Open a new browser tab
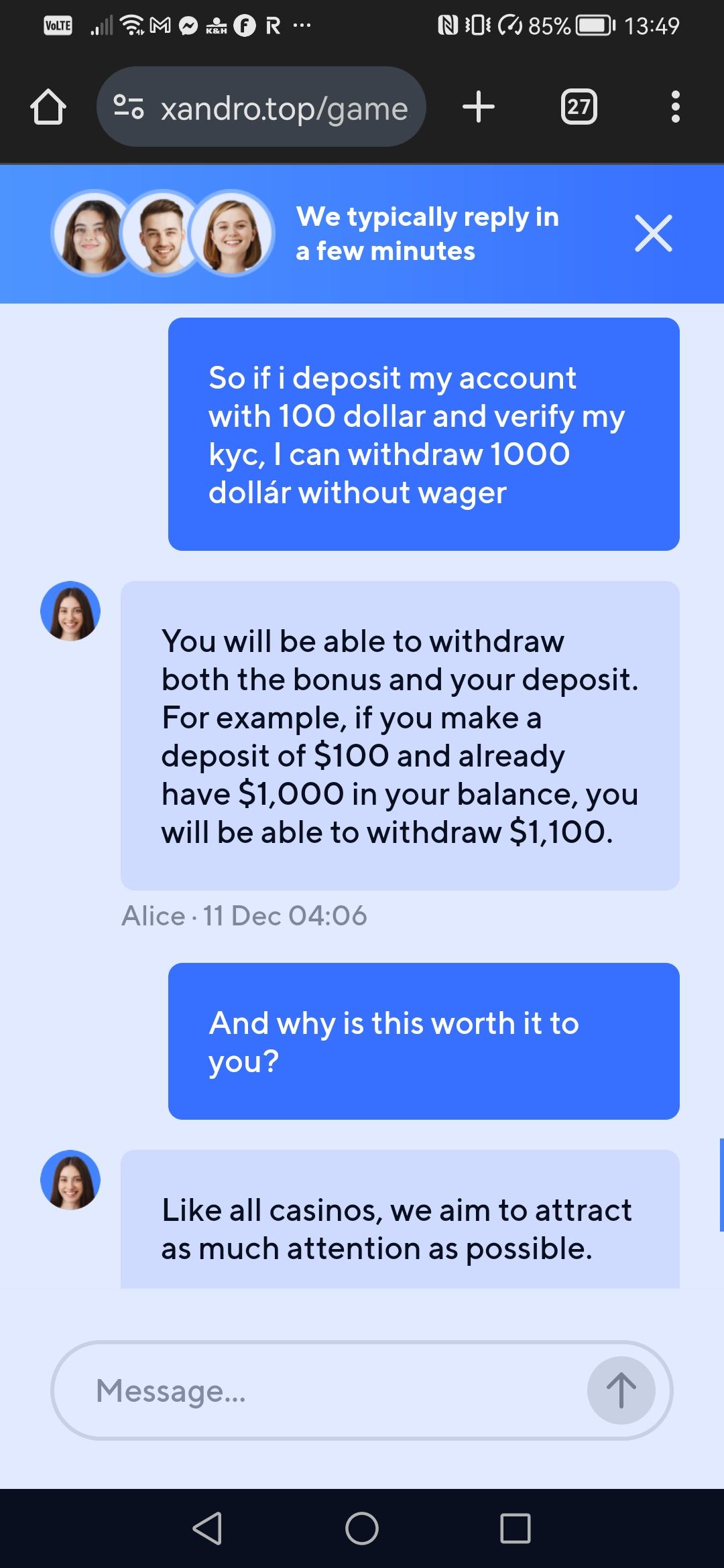 [x=479, y=107]
